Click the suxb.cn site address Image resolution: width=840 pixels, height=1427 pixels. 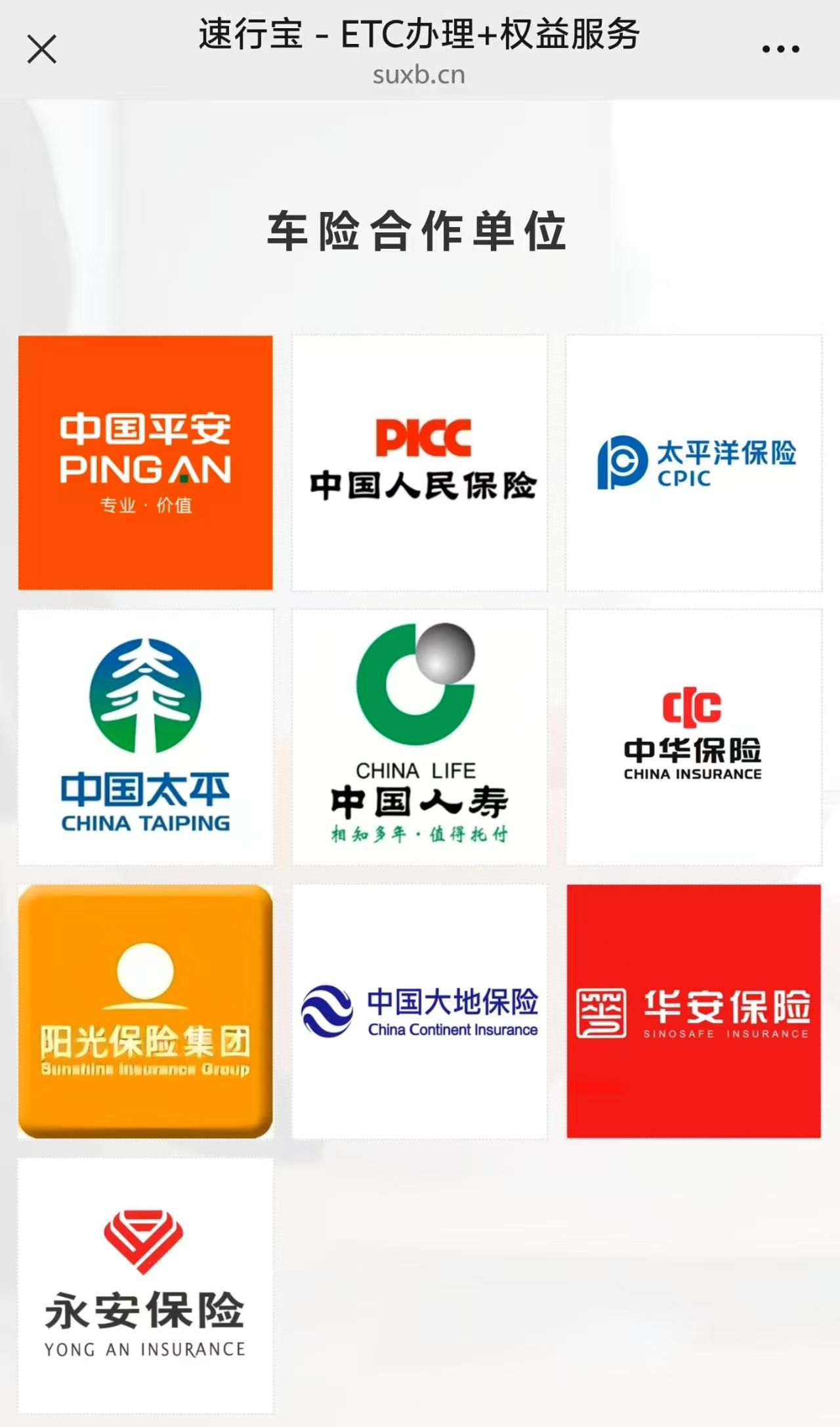pyautogui.click(x=420, y=74)
